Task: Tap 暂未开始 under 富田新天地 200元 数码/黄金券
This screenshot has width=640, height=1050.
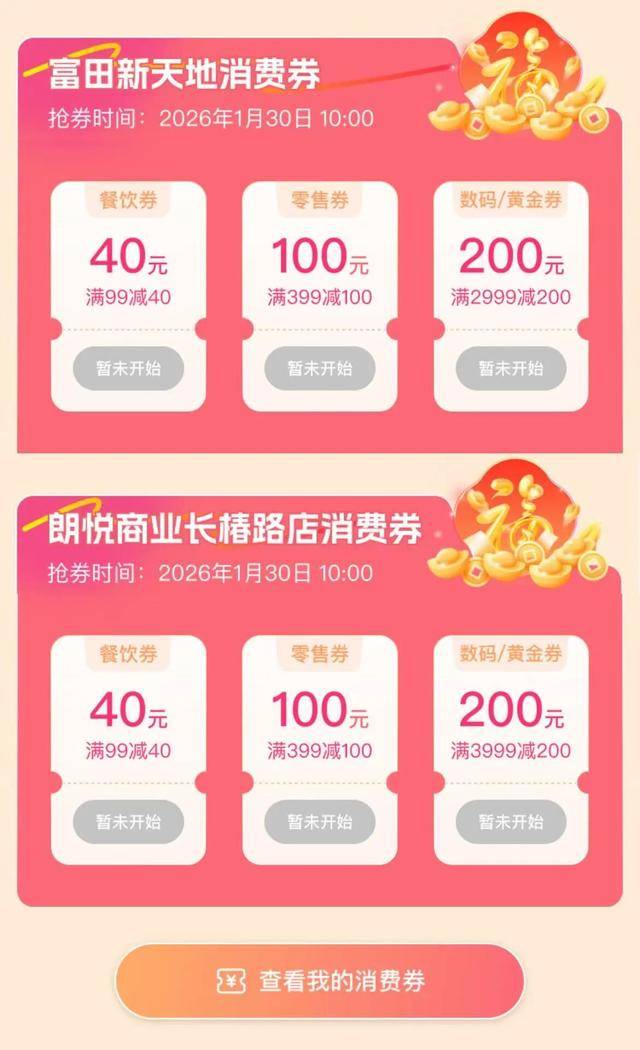Action: tap(511, 368)
